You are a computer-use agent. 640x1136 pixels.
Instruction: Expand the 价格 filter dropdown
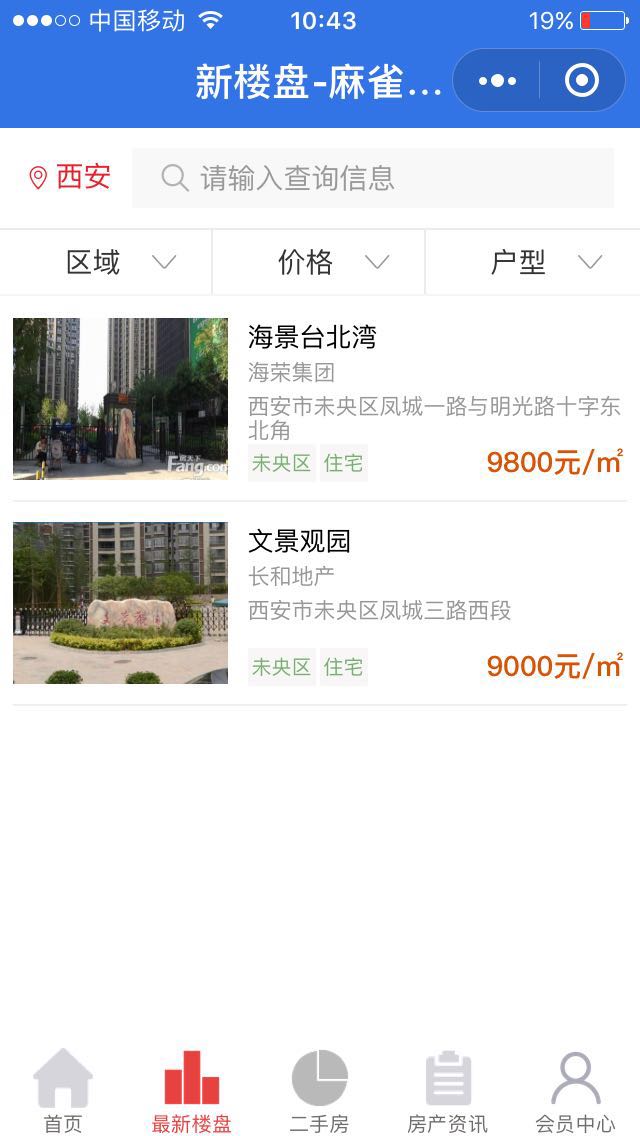point(318,262)
